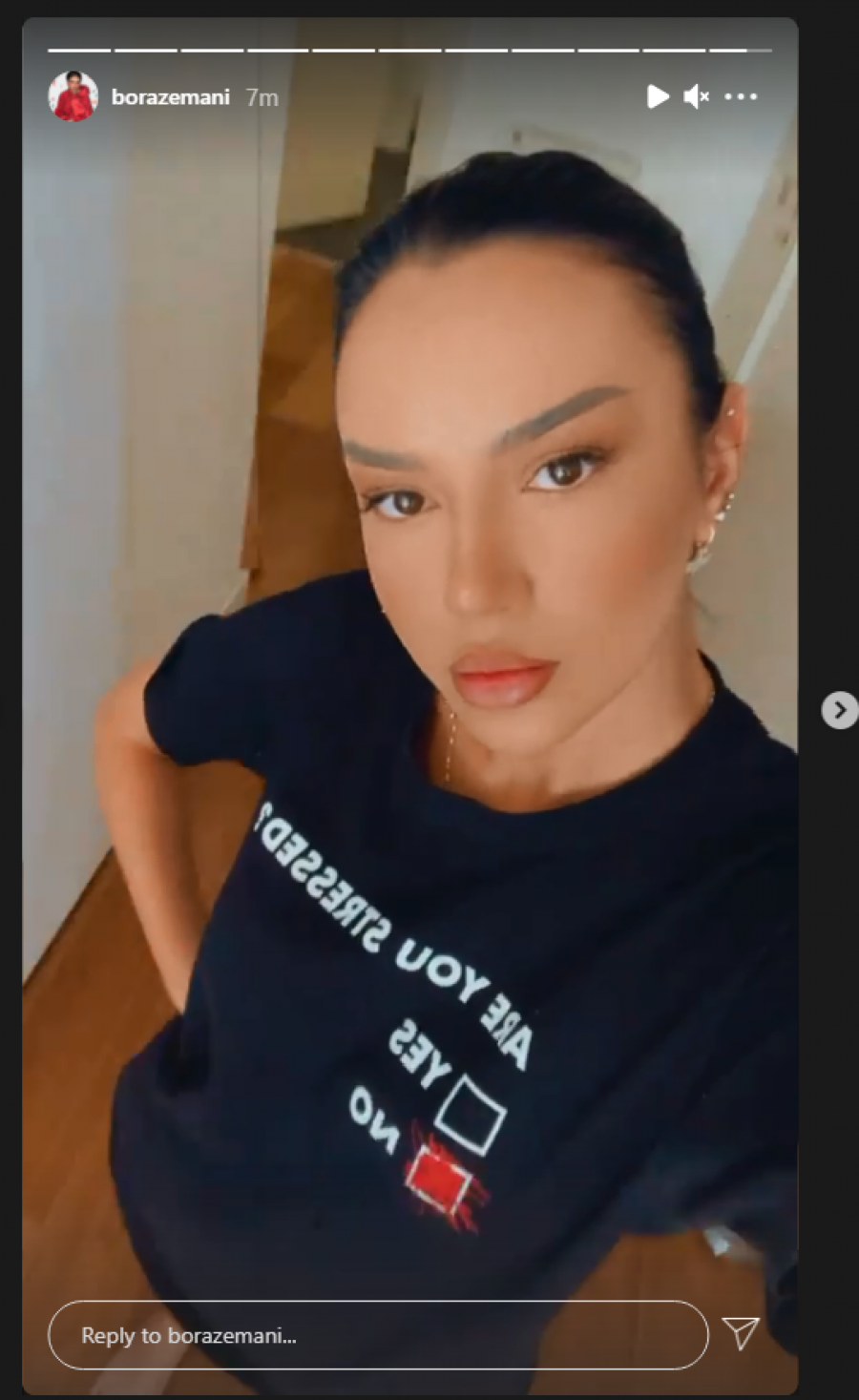Open the borazemani username link

[x=170, y=96]
